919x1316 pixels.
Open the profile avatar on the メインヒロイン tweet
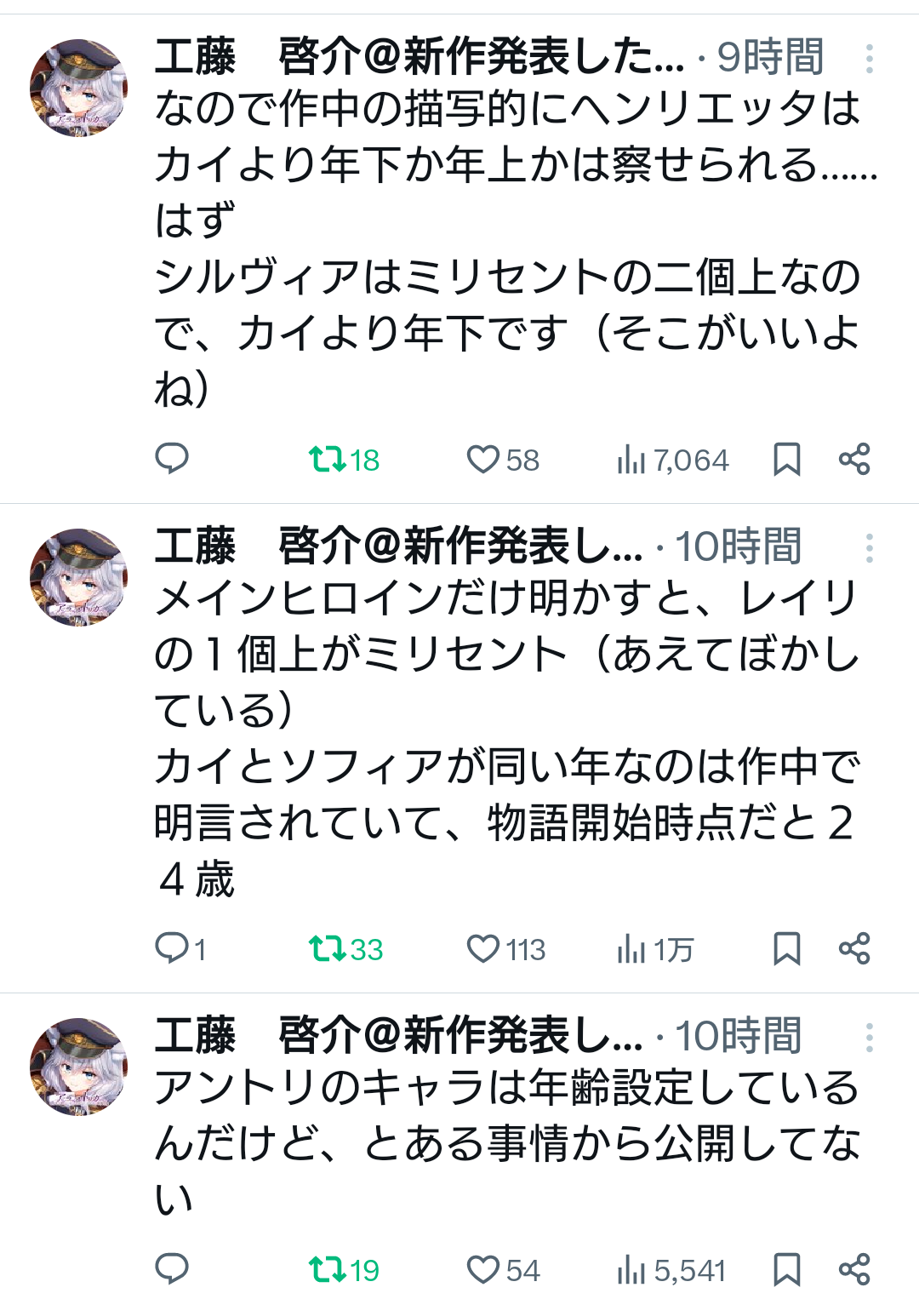78,577
